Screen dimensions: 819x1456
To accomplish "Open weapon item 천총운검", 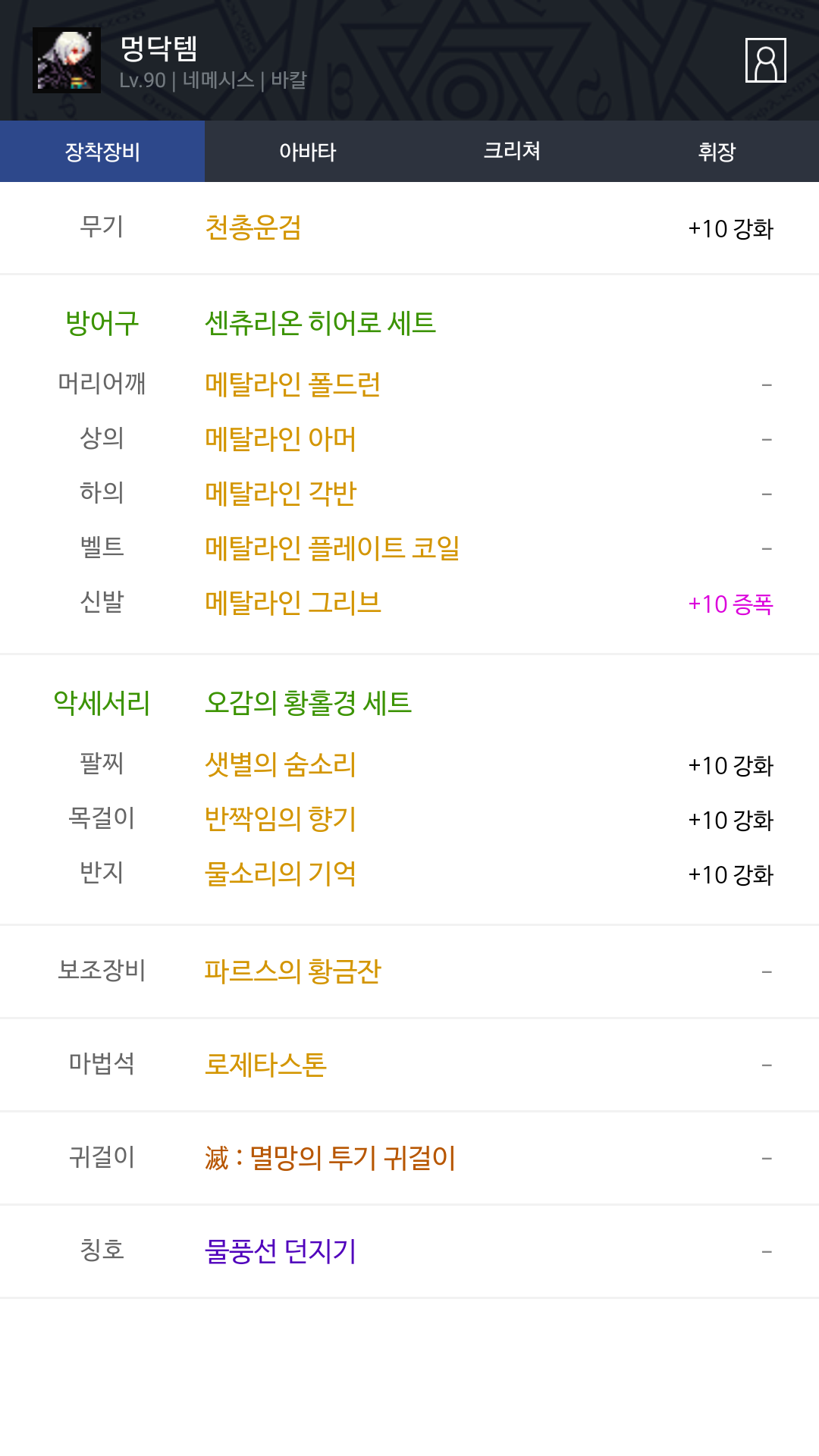I will tap(253, 227).
